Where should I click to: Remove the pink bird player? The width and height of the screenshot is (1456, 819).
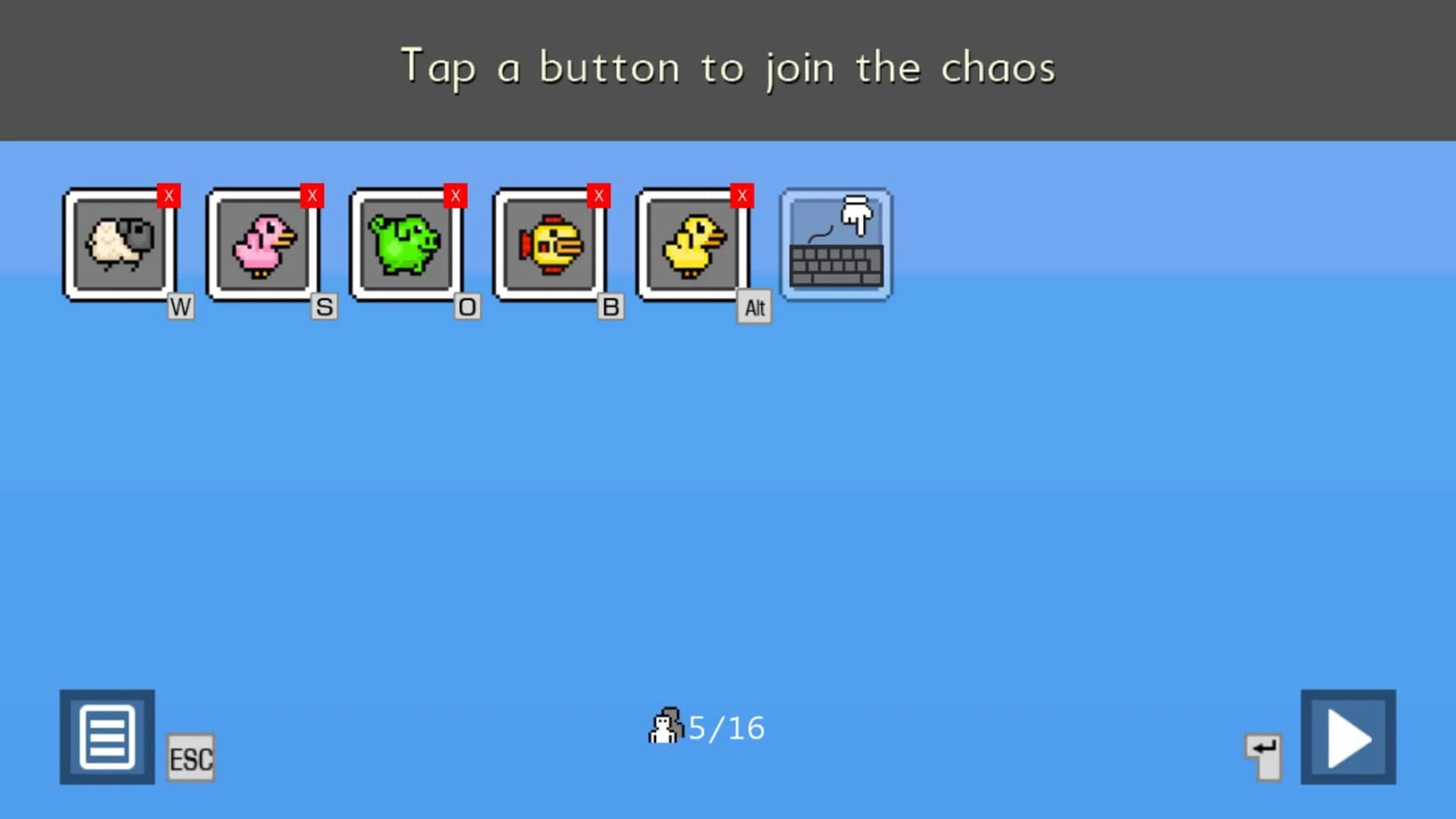coord(312,196)
